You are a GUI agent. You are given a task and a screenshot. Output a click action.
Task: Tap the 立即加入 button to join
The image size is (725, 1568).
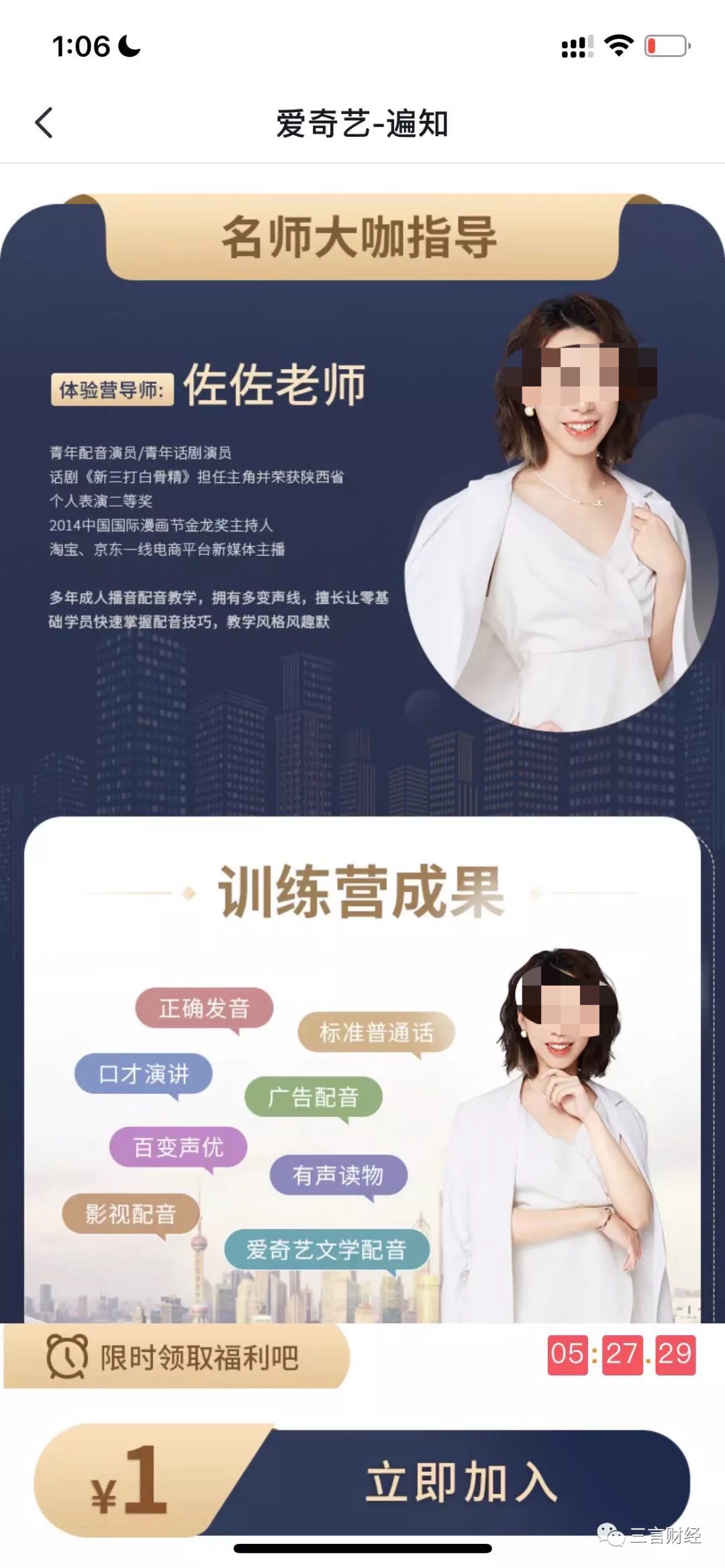461,1482
